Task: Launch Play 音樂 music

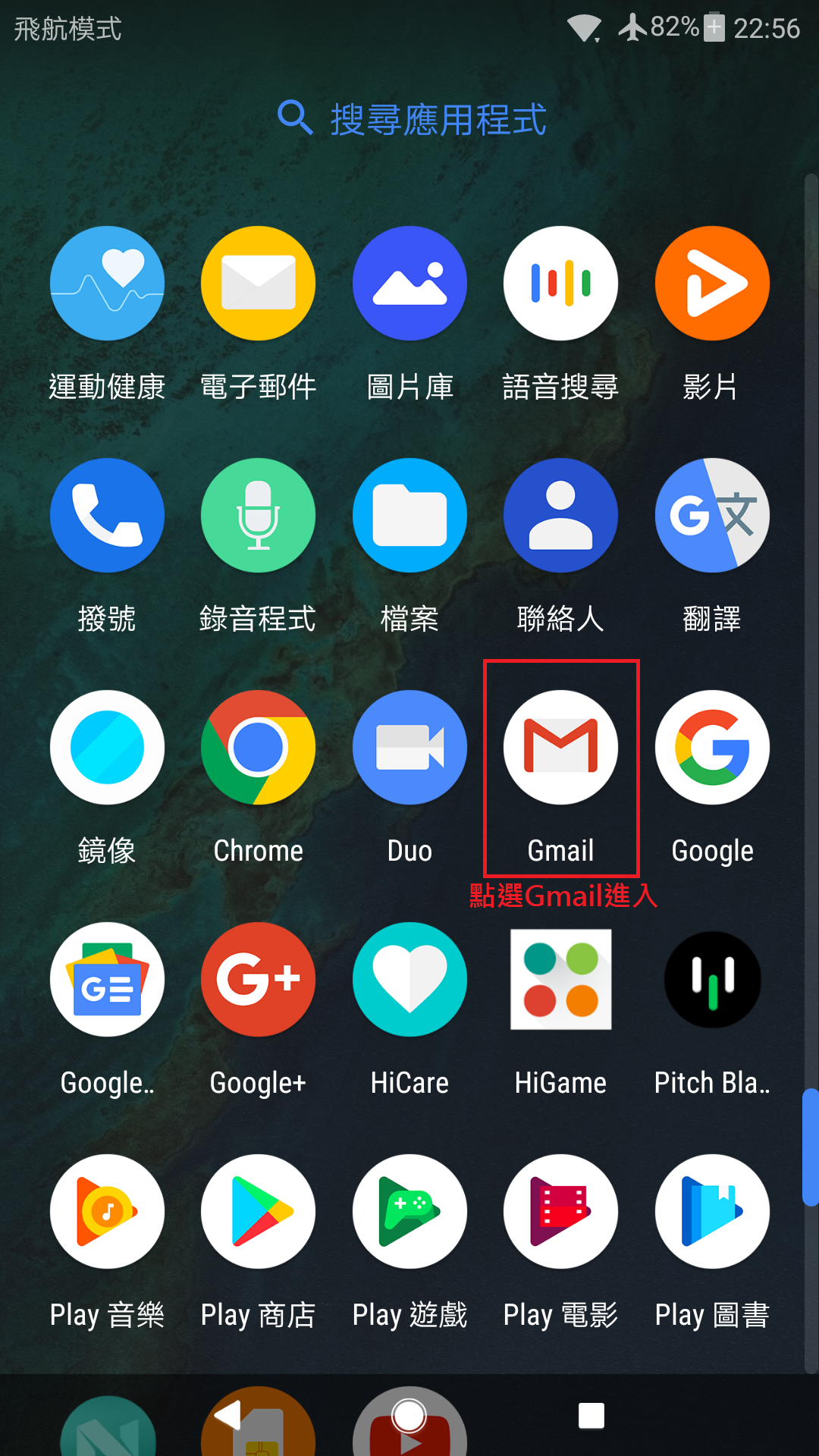Action: point(107,1212)
